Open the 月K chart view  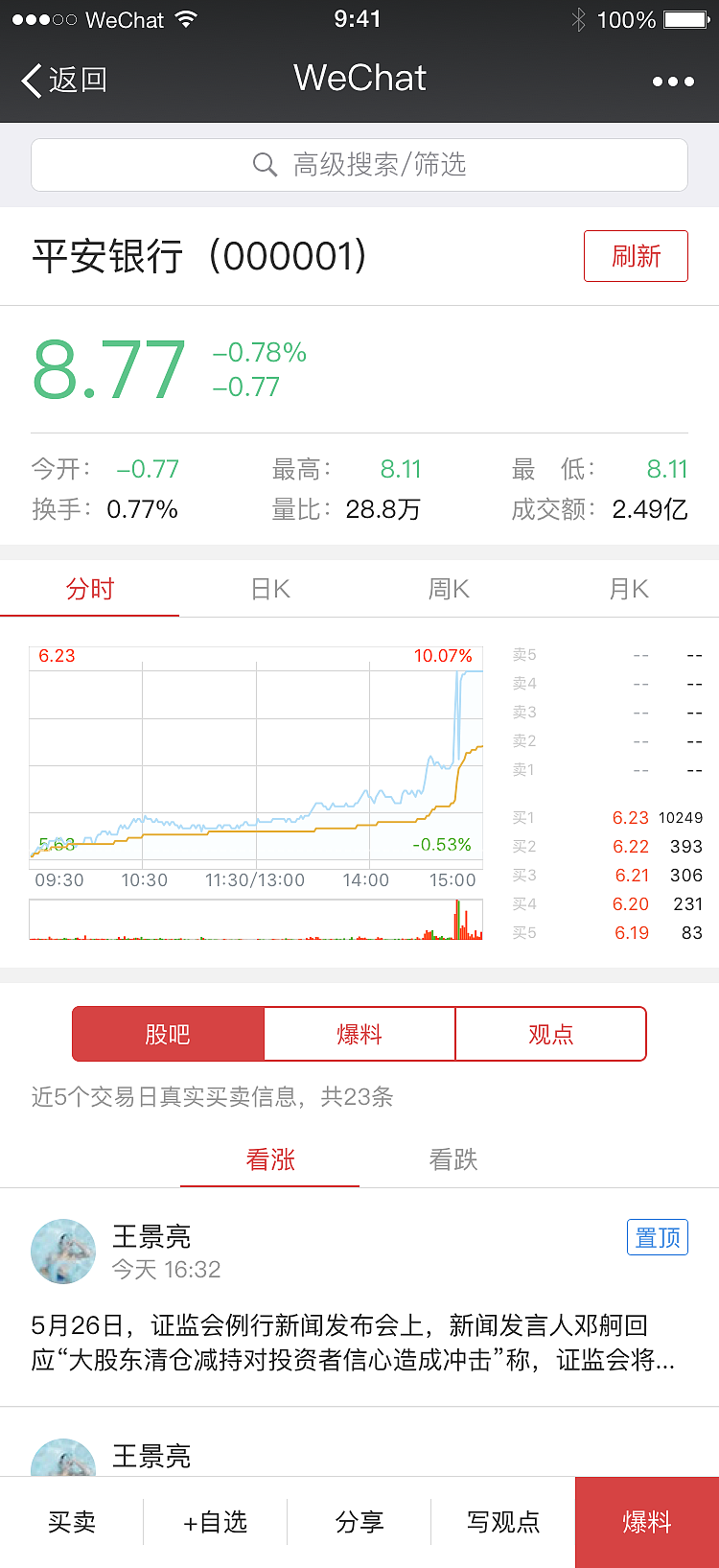click(x=629, y=588)
